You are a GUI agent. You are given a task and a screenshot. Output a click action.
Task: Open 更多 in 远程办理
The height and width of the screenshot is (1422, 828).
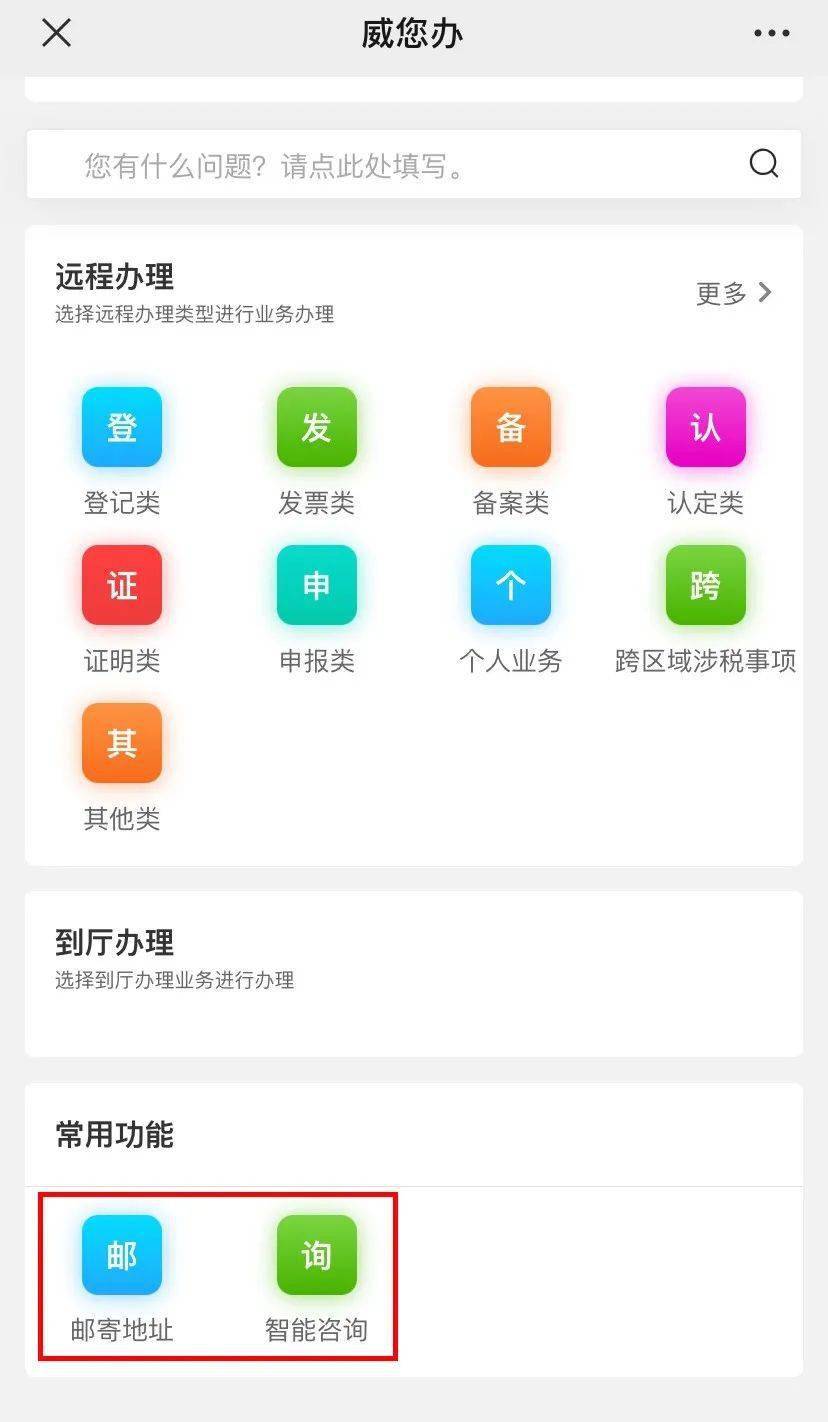tap(735, 293)
